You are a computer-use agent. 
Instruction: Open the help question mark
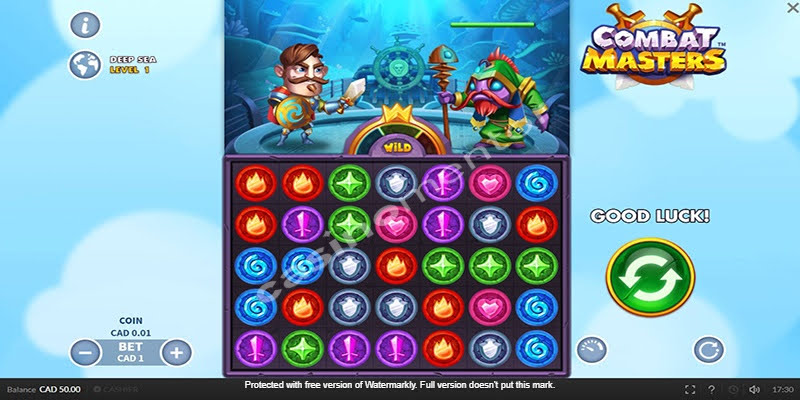pos(712,389)
